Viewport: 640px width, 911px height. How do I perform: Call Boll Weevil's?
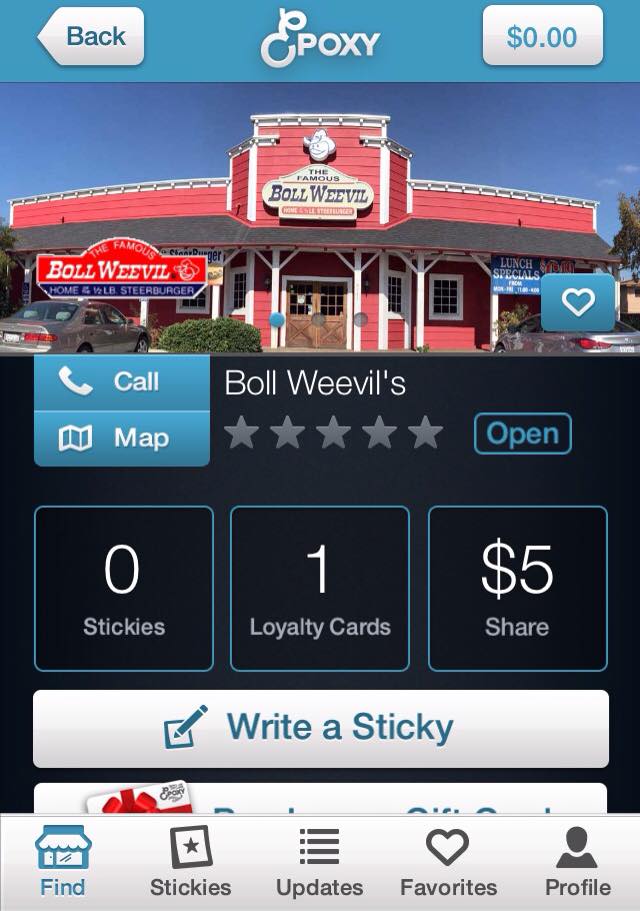[x=122, y=382]
